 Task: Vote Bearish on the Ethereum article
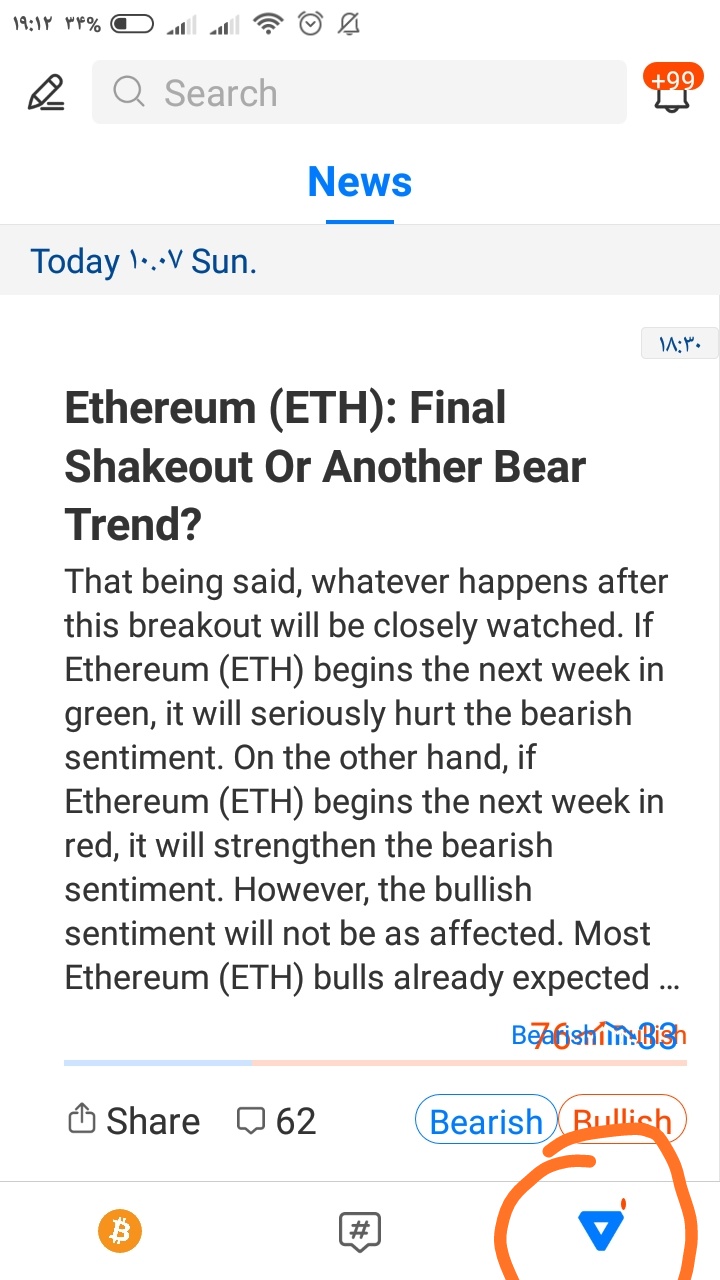pos(486,1120)
